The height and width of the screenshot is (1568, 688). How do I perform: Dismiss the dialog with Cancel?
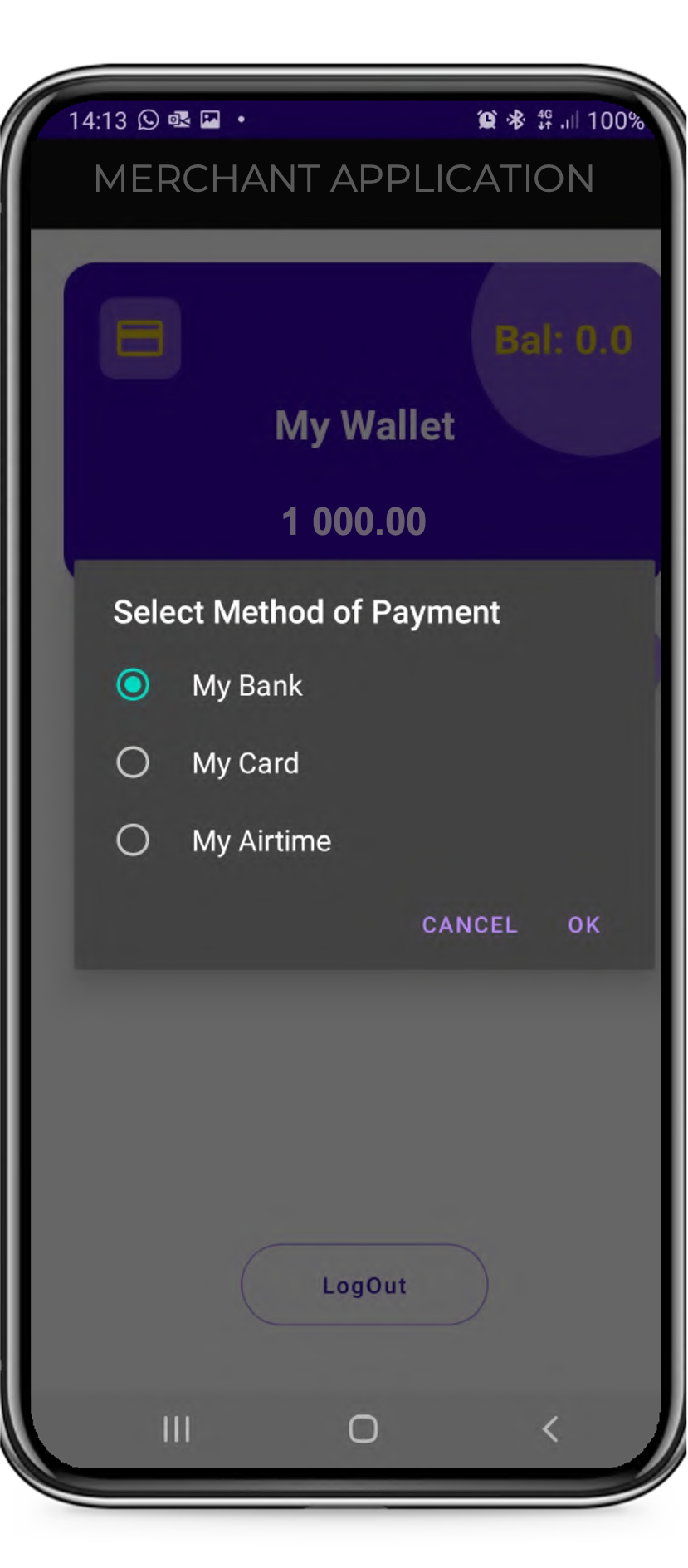pos(470,924)
